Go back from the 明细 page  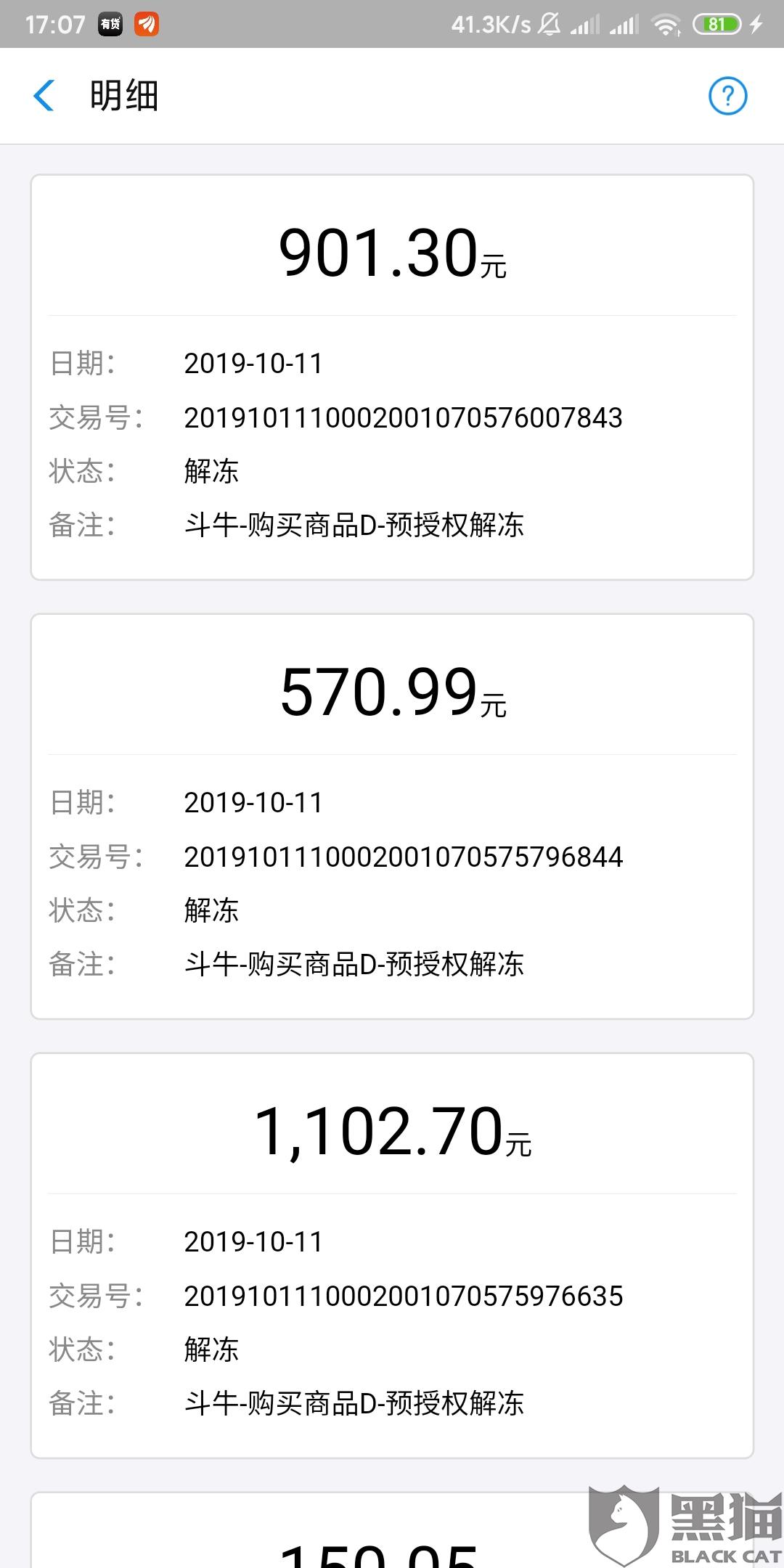click(x=44, y=96)
